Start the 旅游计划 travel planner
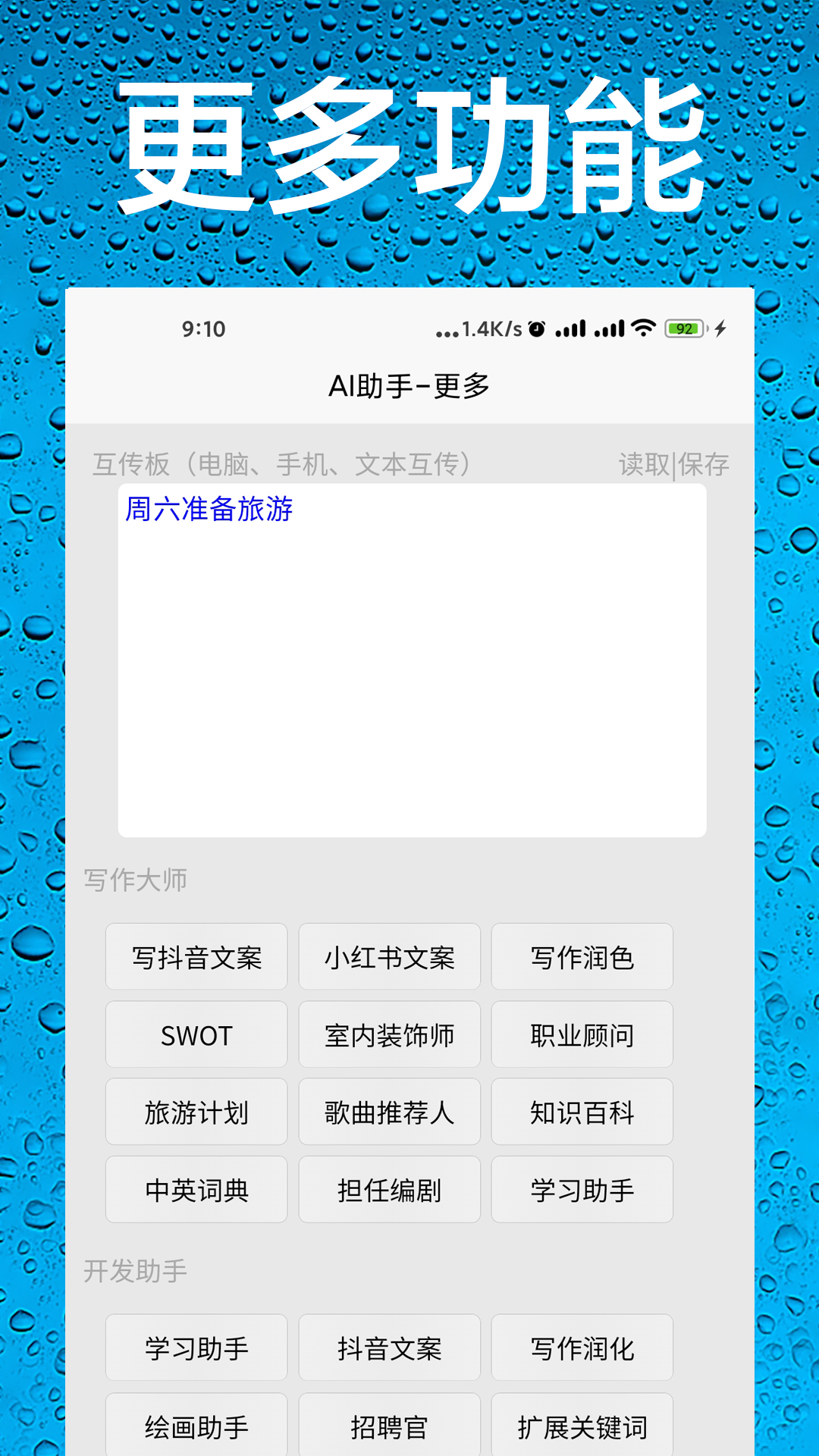 (196, 1112)
